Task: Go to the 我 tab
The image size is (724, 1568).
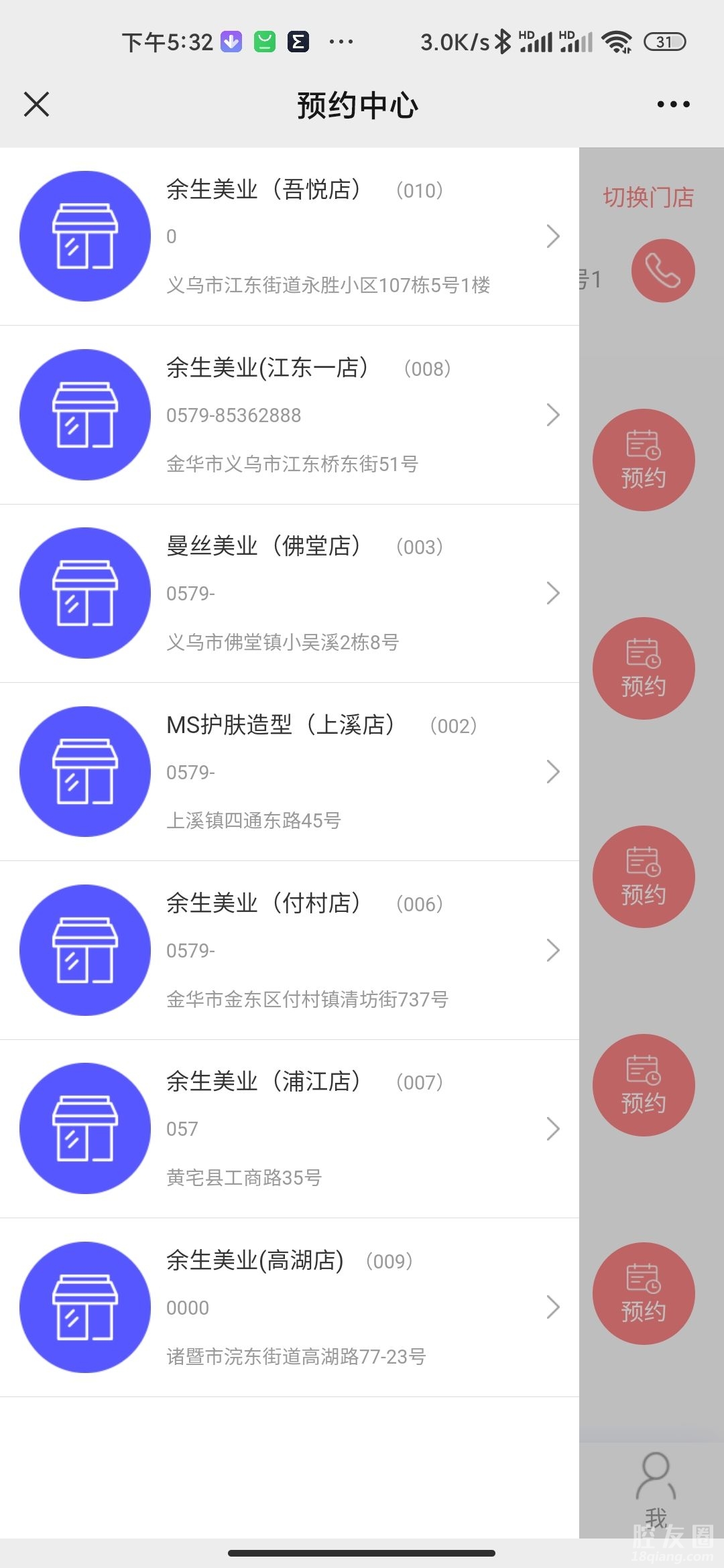Action: point(656,1488)
